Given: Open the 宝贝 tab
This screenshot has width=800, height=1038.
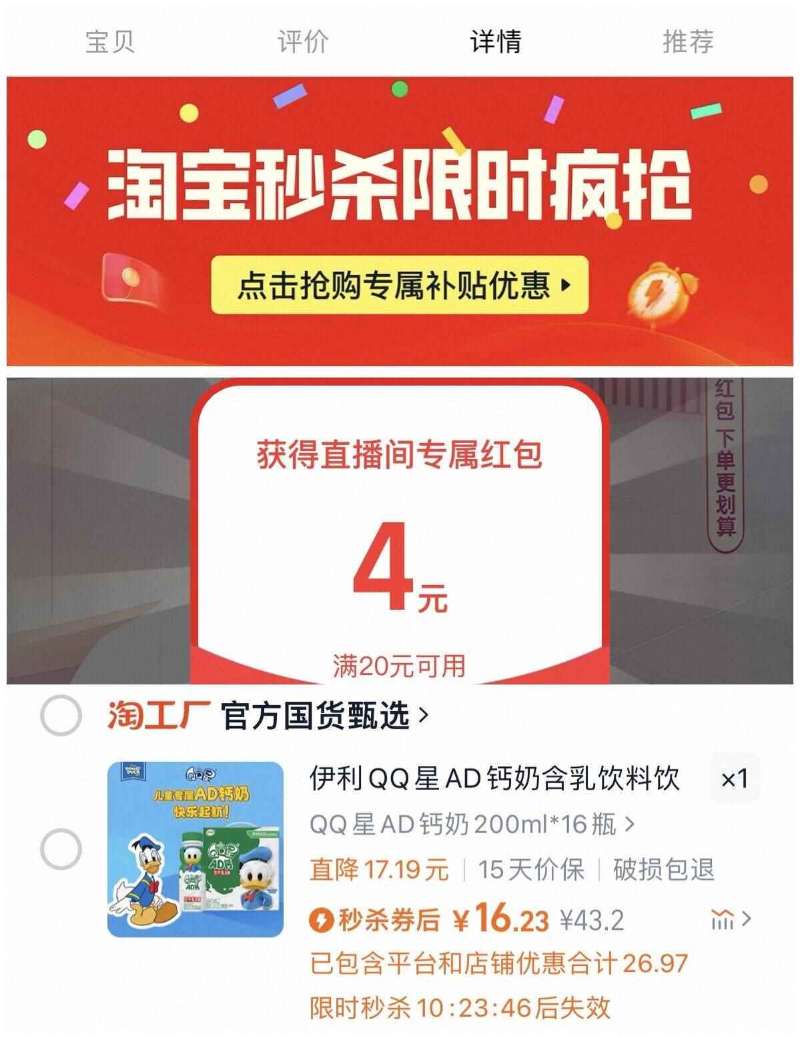Looking at the screenshot, I should pos(110,42).
